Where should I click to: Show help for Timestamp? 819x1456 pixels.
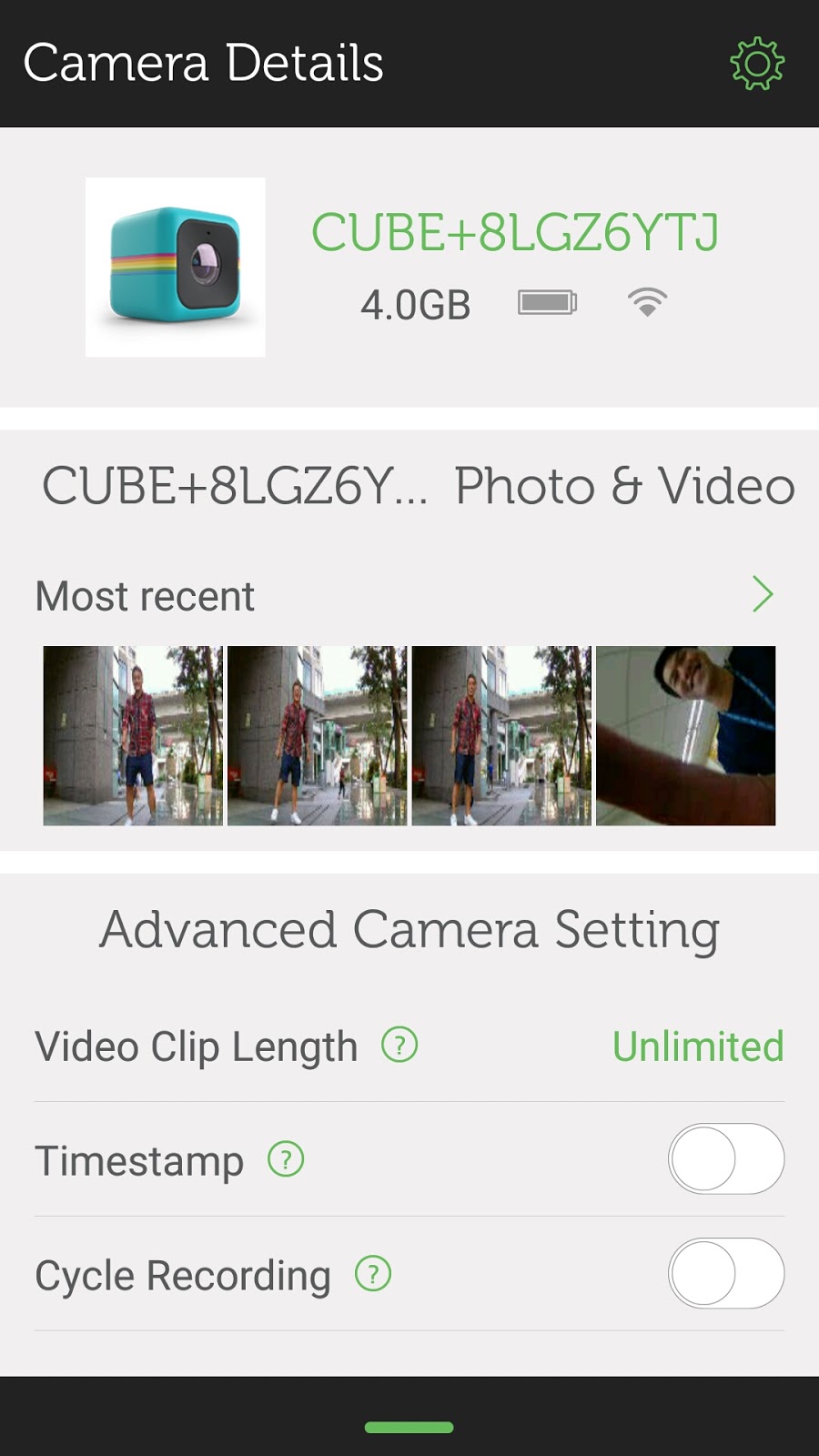click(286, 1159)
